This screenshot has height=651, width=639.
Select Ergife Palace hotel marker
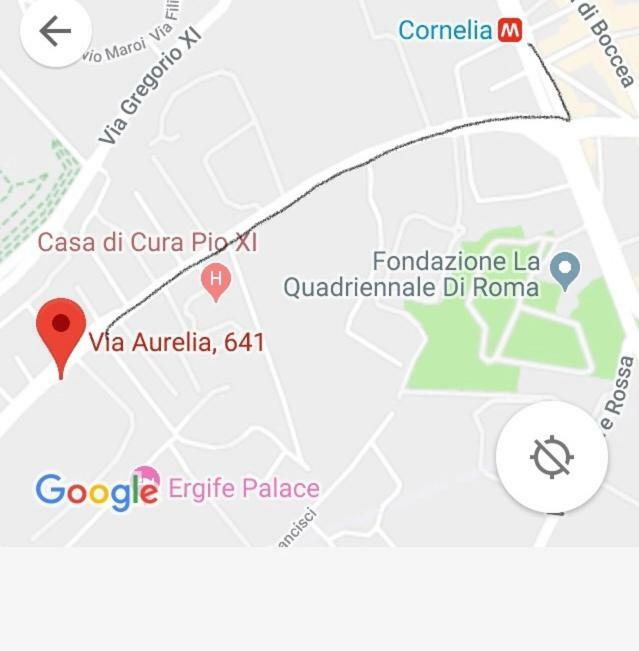pyautogui.click(x=147, y=479)
